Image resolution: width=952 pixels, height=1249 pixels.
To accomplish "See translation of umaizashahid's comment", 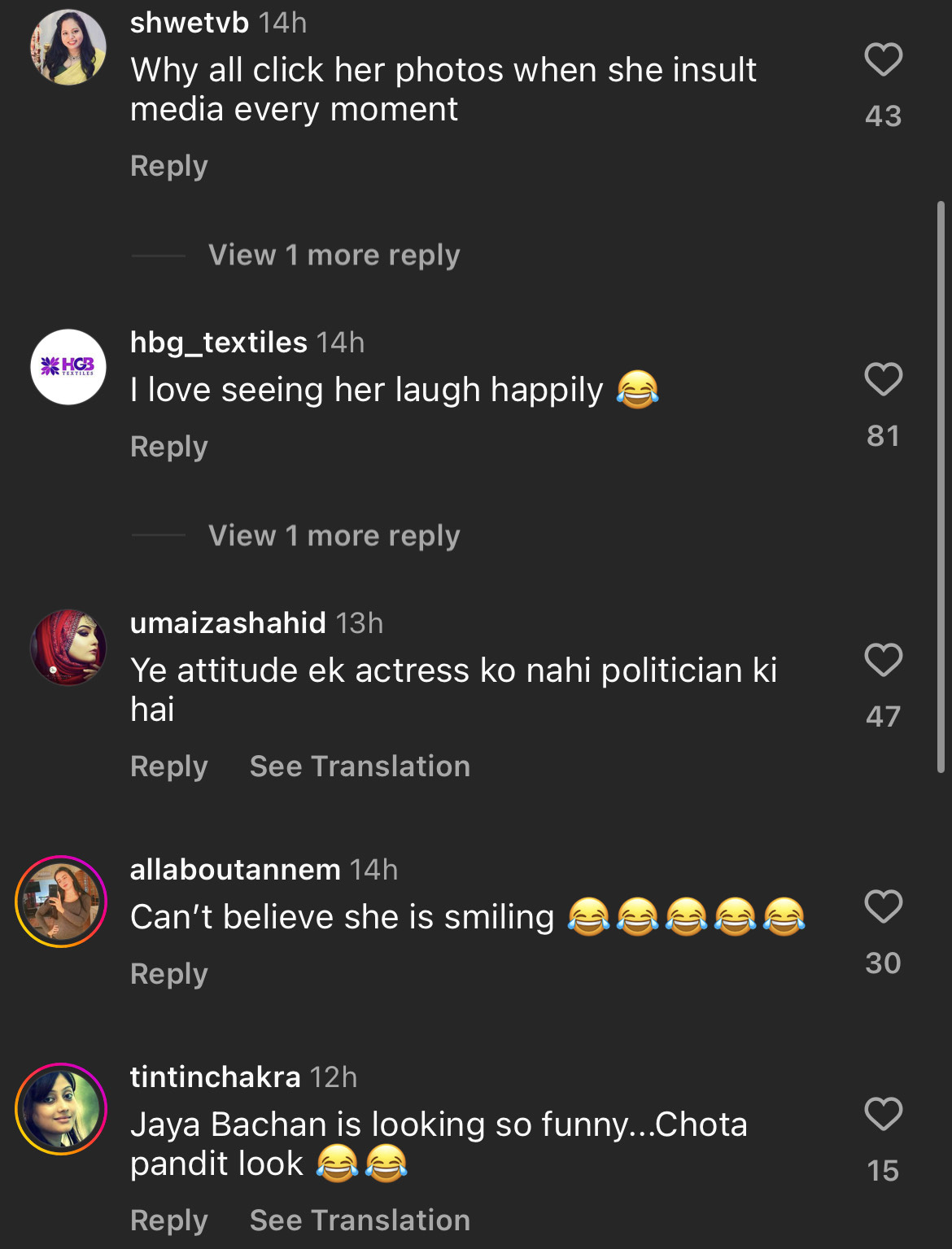I will 360,766.
